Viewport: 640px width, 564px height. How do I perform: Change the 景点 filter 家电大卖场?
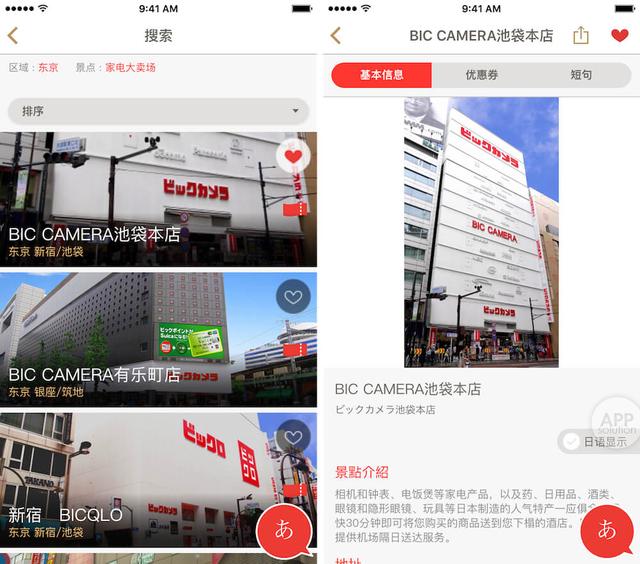[130, 68]
